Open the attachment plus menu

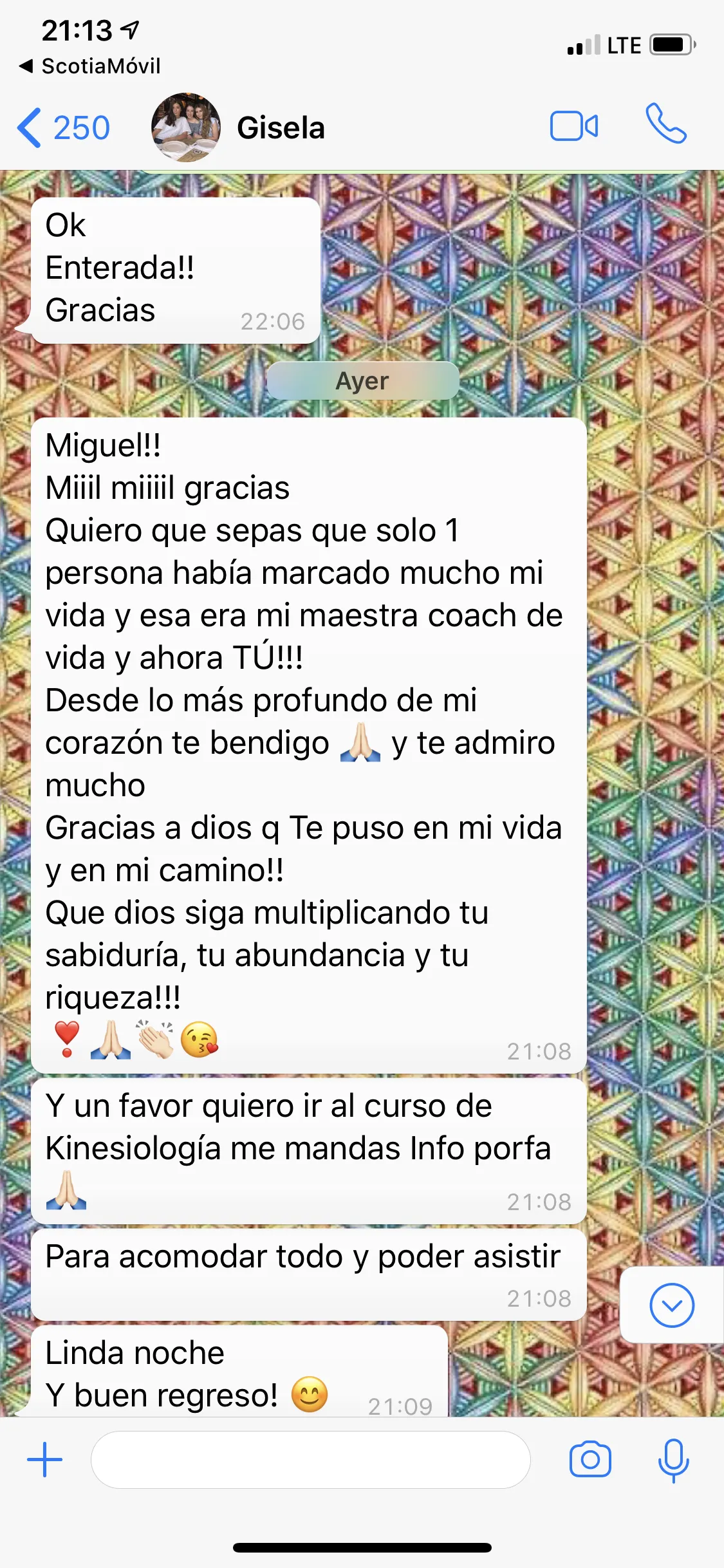[x=44, y=1460]
